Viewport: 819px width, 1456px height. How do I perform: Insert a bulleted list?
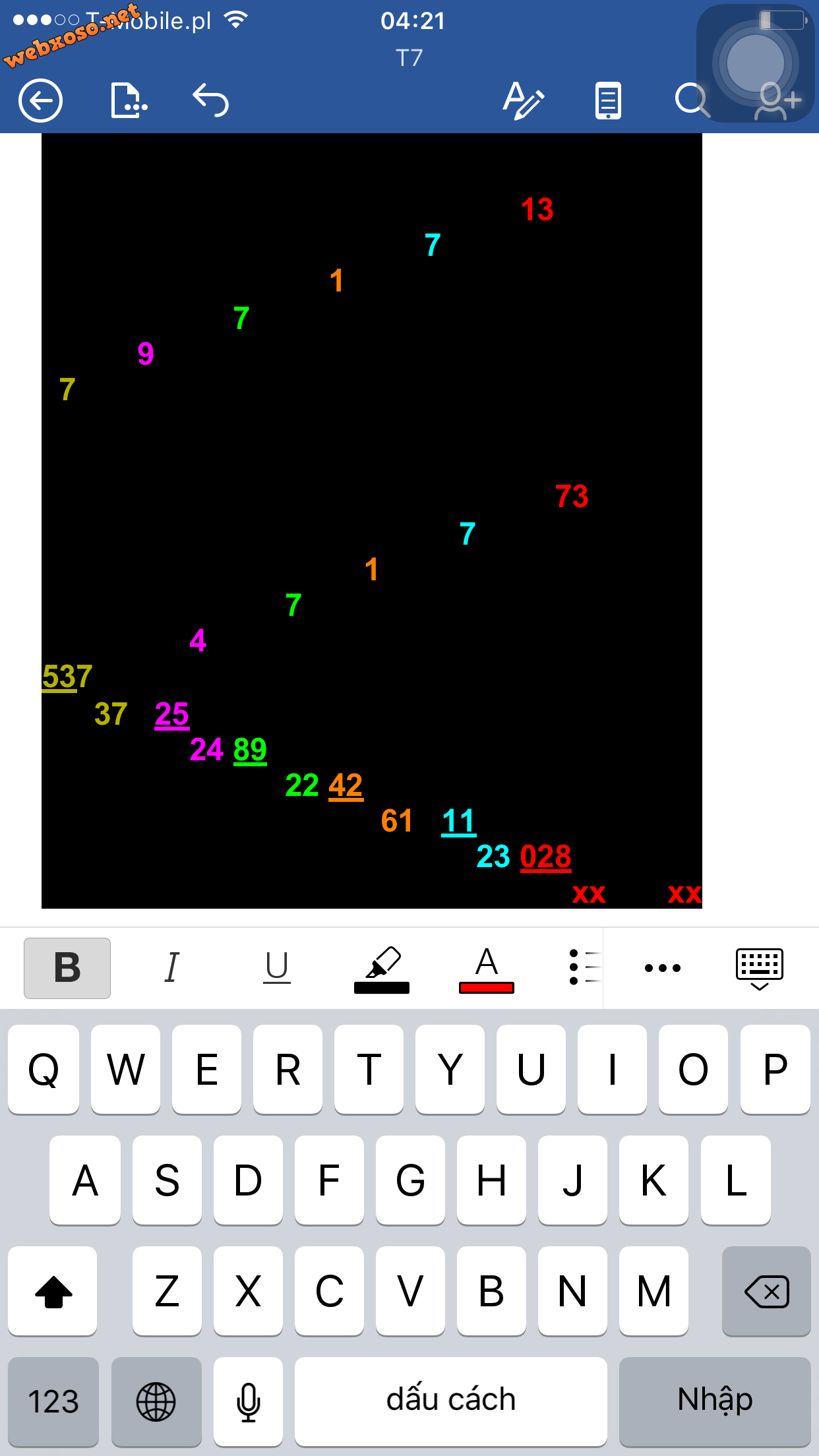tap(584, 968)
